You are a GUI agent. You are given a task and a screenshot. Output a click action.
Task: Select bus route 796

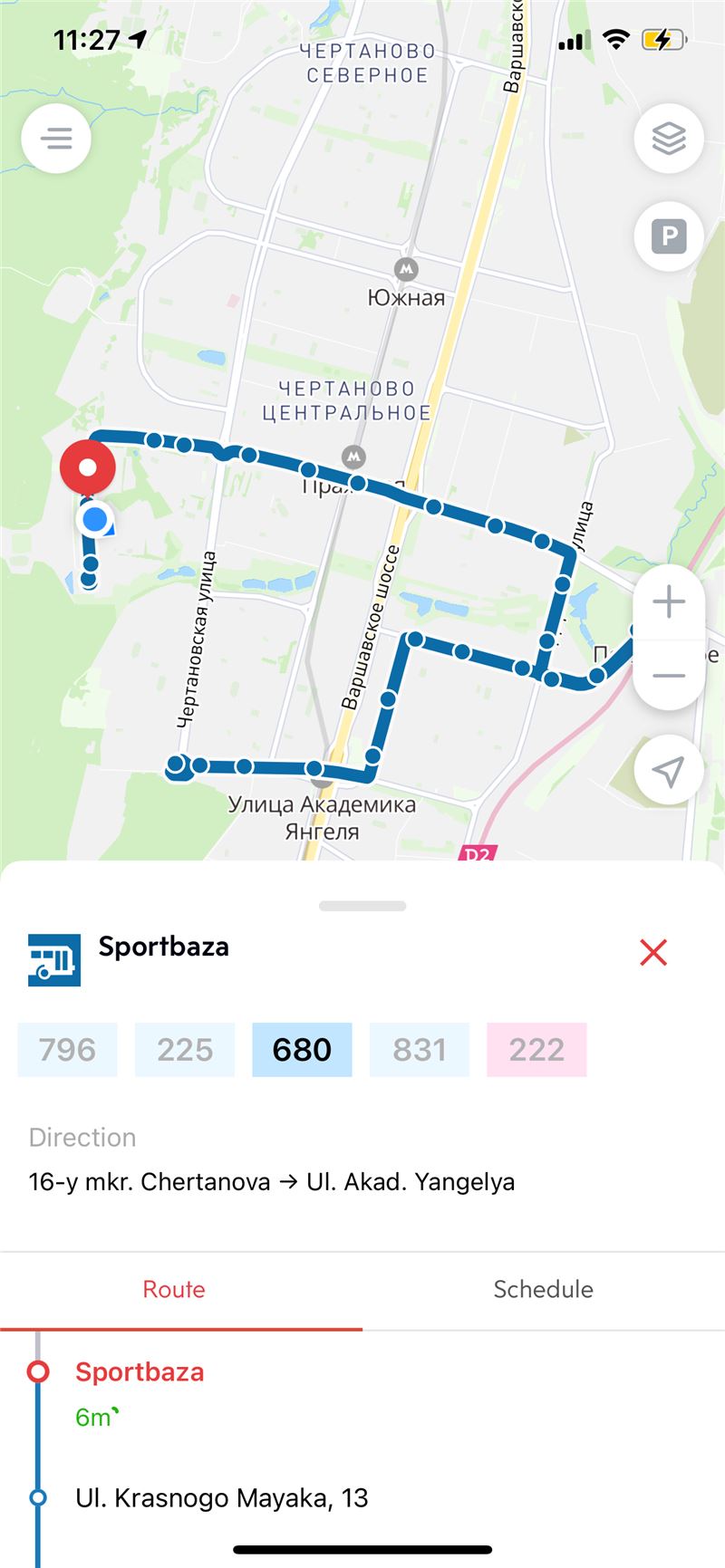pyautogui.click(x=67, y=1050)
